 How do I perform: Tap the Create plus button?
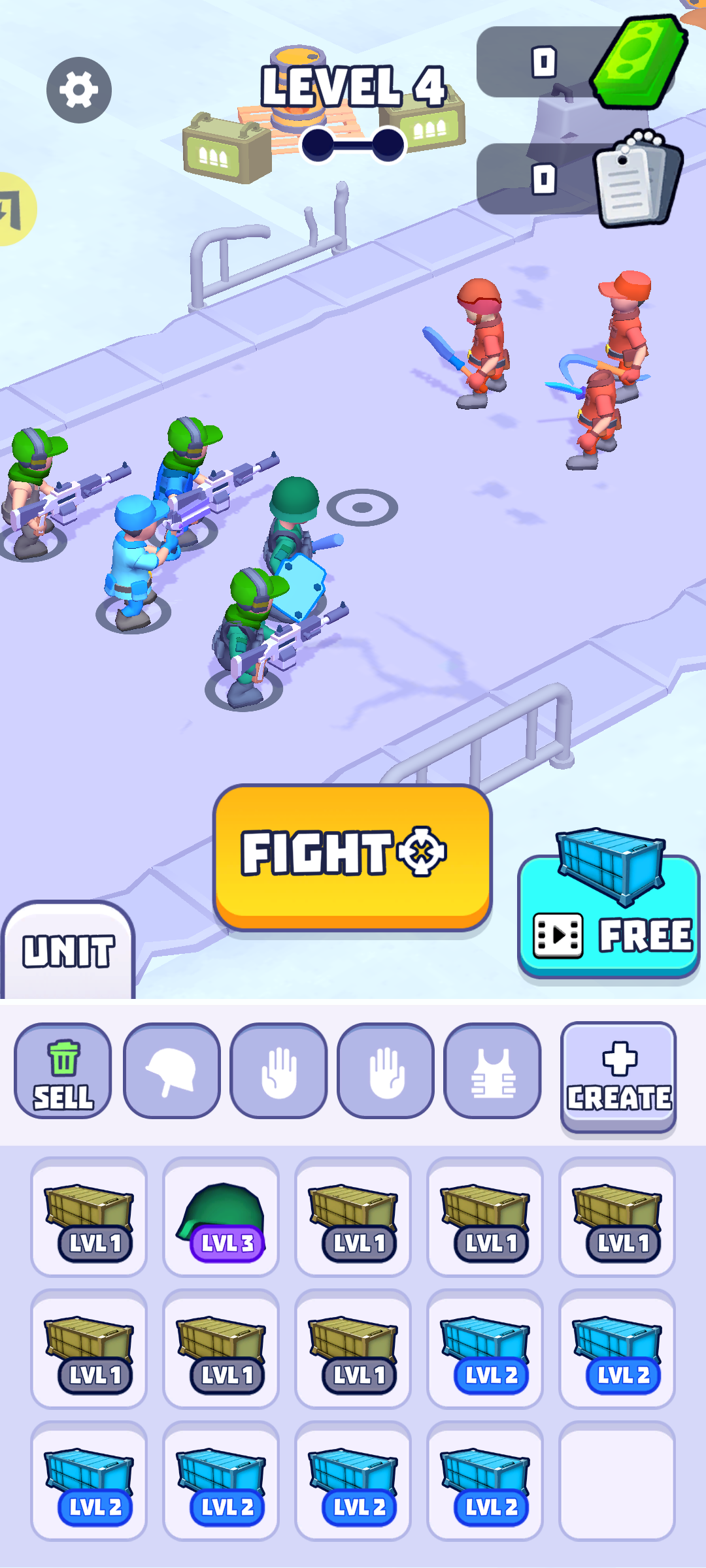click(x=618, y=1075)
